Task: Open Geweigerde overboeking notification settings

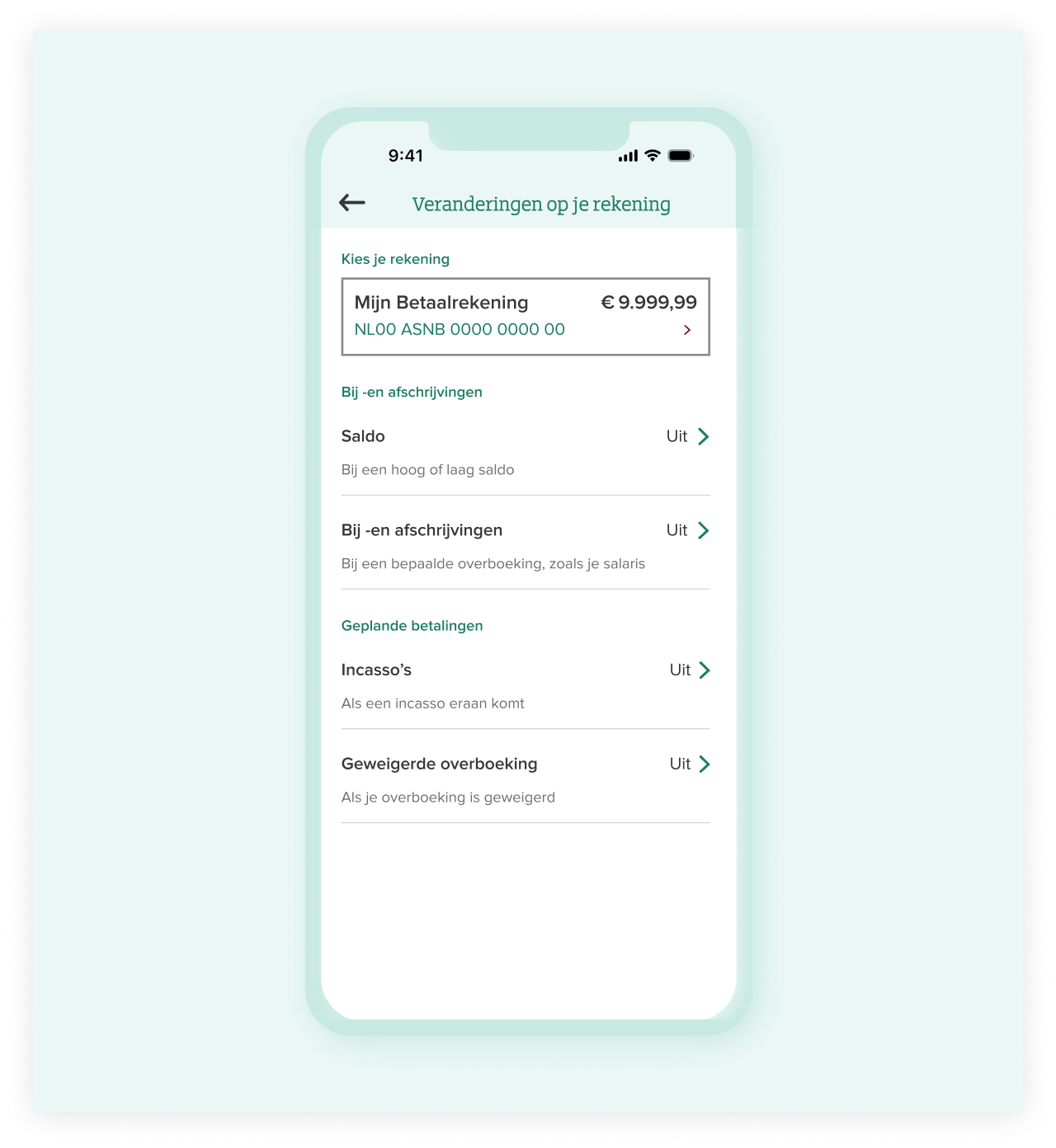Action: tap(526, 779)
